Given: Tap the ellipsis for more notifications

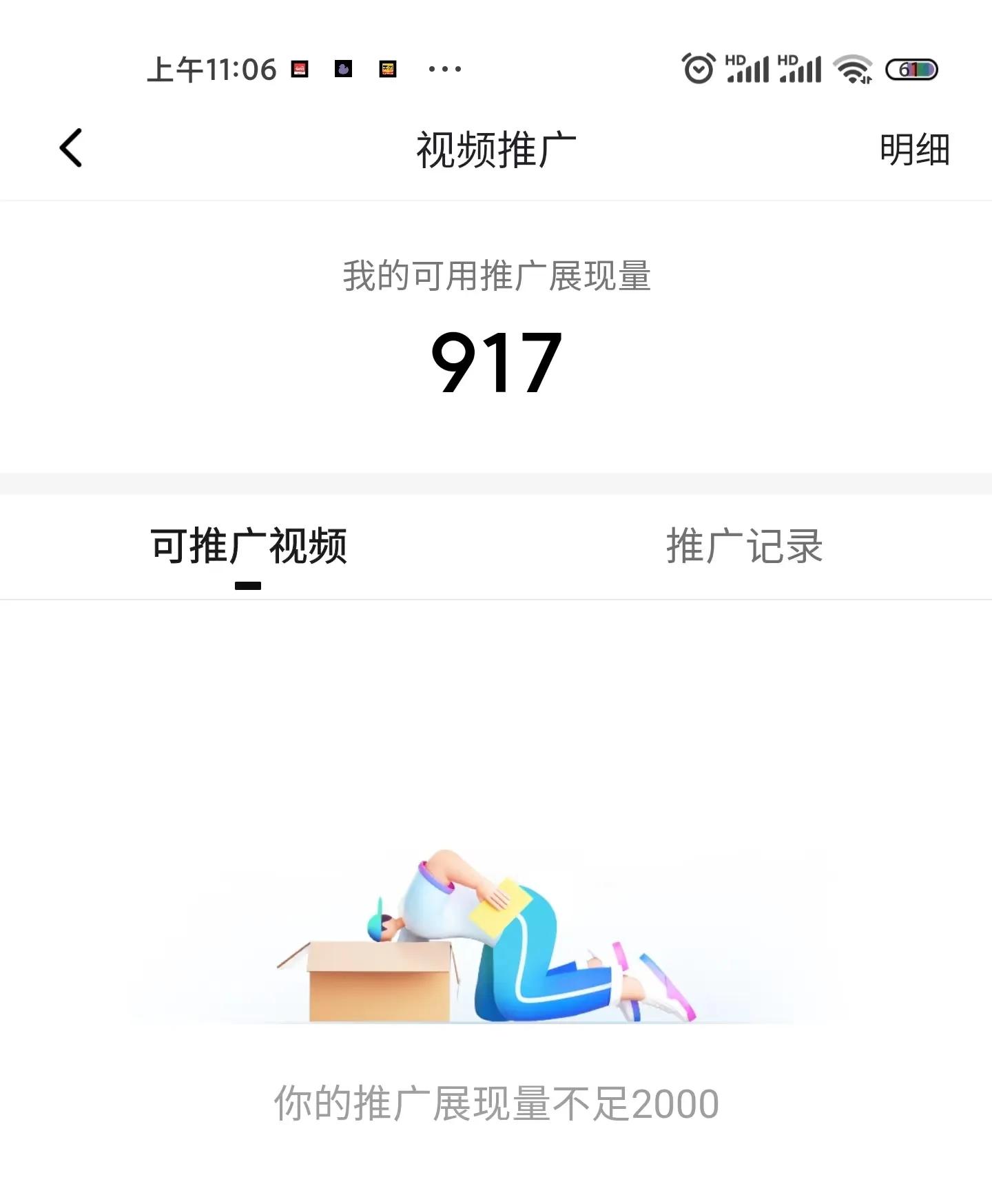Looking at the screenshot, I should (444, 68).
